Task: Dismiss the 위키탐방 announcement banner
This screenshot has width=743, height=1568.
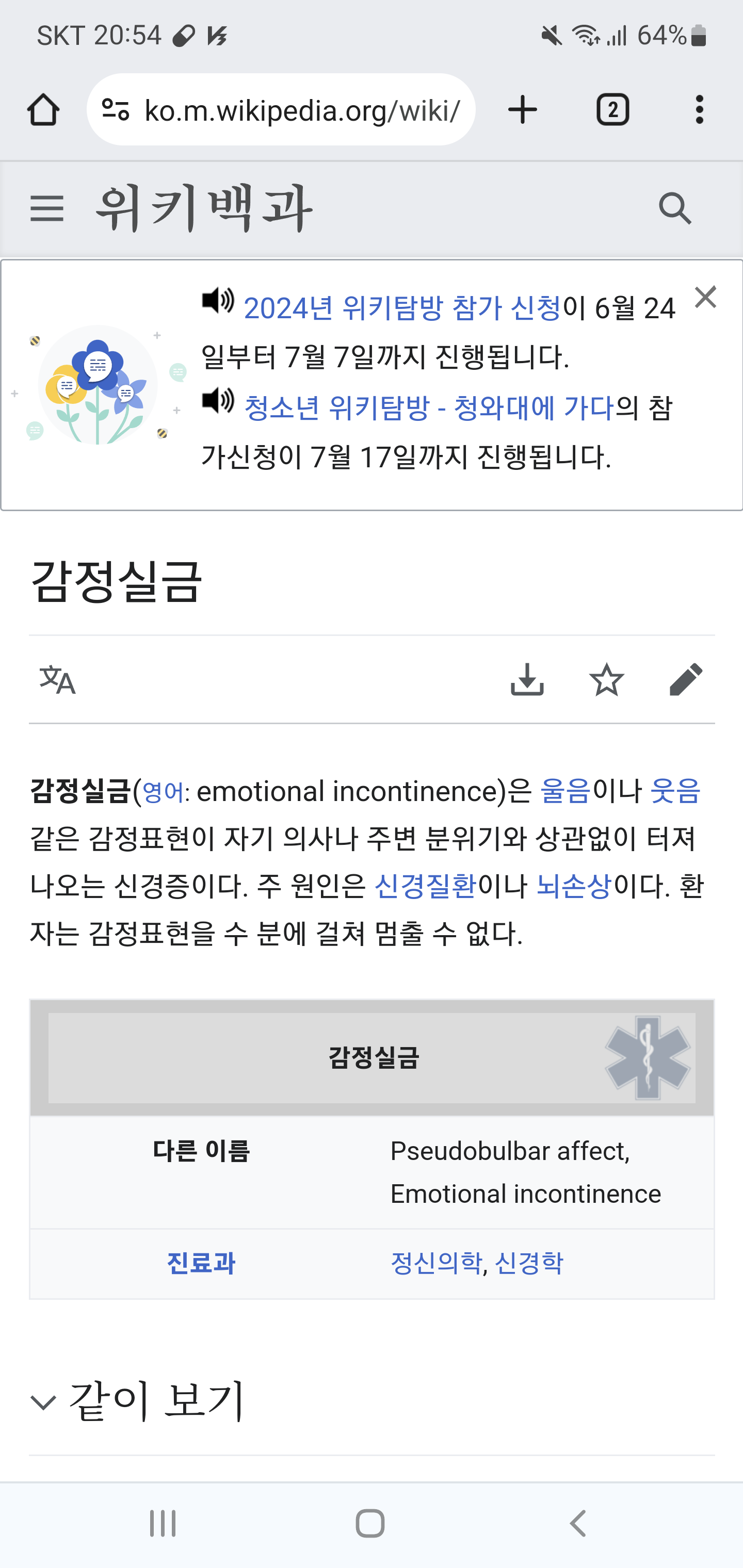Action: click(705, 298)
